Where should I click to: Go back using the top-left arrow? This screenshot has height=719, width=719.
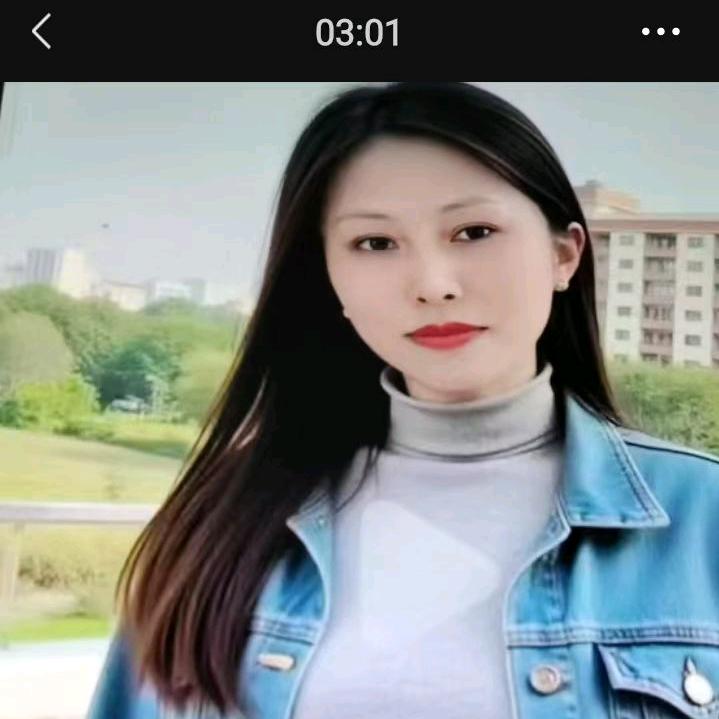point(41,32)
